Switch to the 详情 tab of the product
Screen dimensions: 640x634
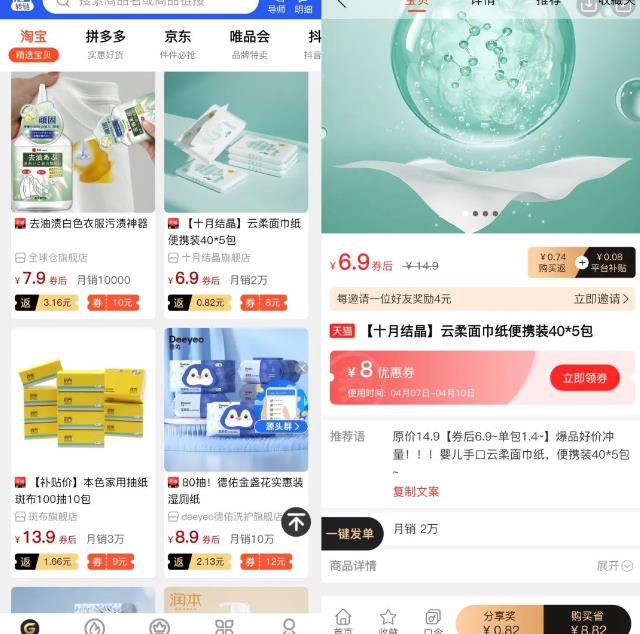coord(483,3)
